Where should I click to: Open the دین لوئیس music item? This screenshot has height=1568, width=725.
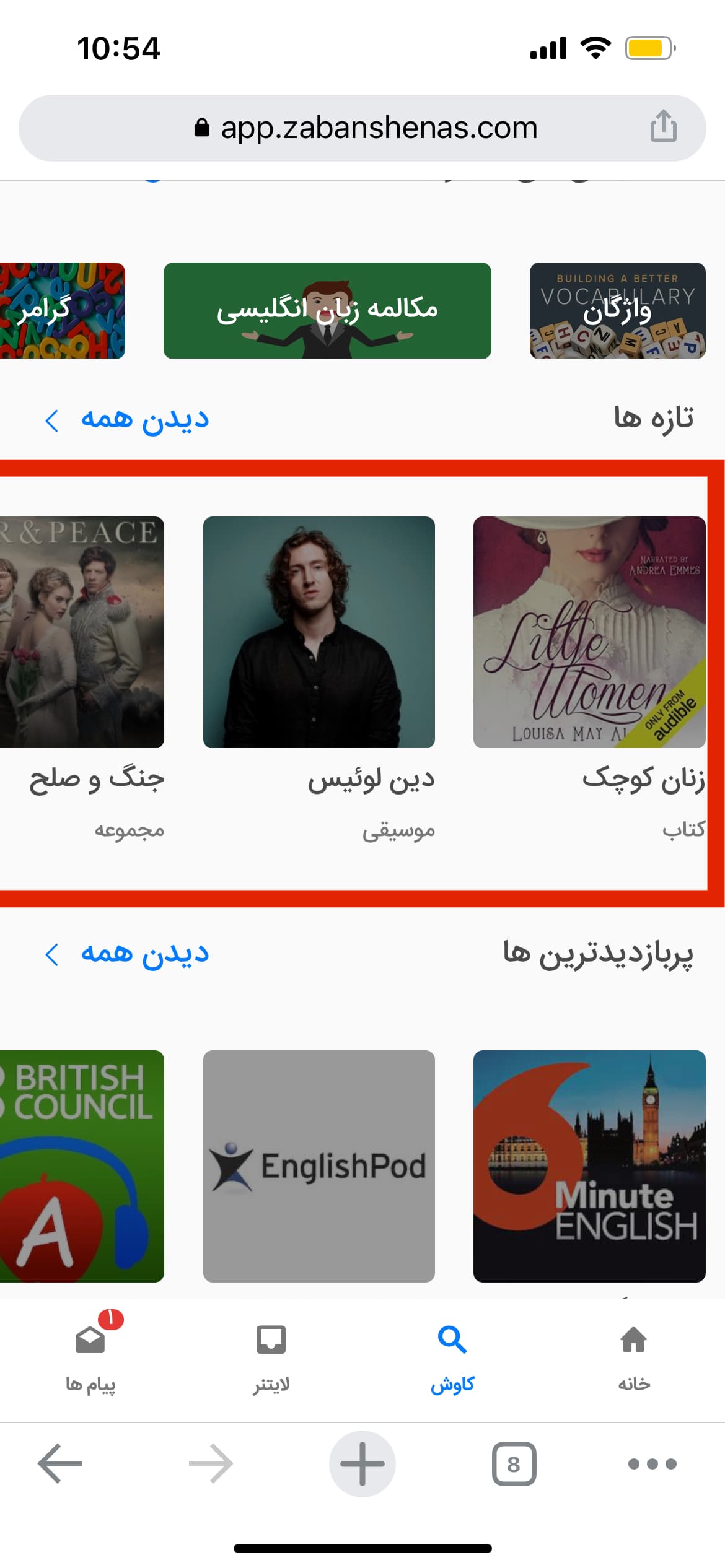pos(319,632)
